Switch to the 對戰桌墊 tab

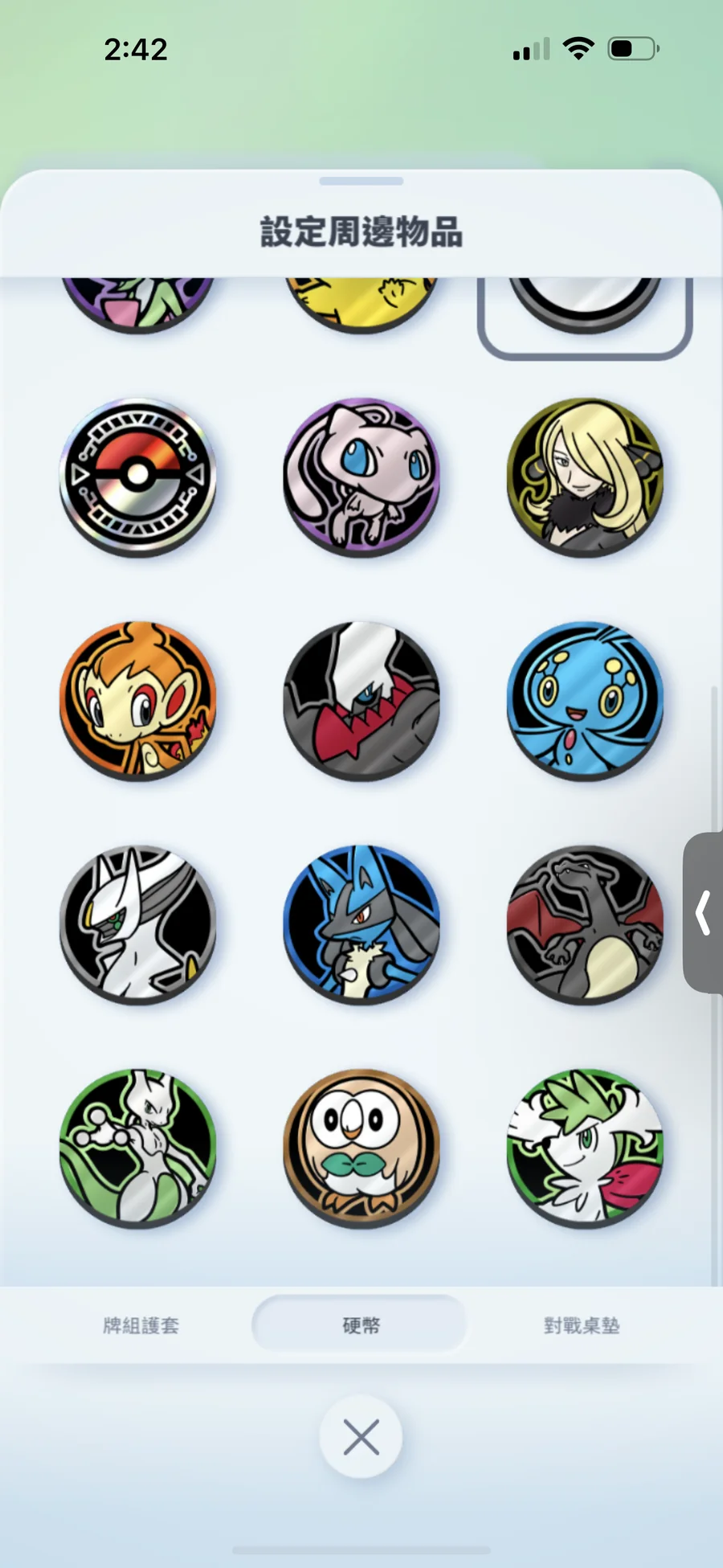pyautogui.click(x=582, y=1325)
